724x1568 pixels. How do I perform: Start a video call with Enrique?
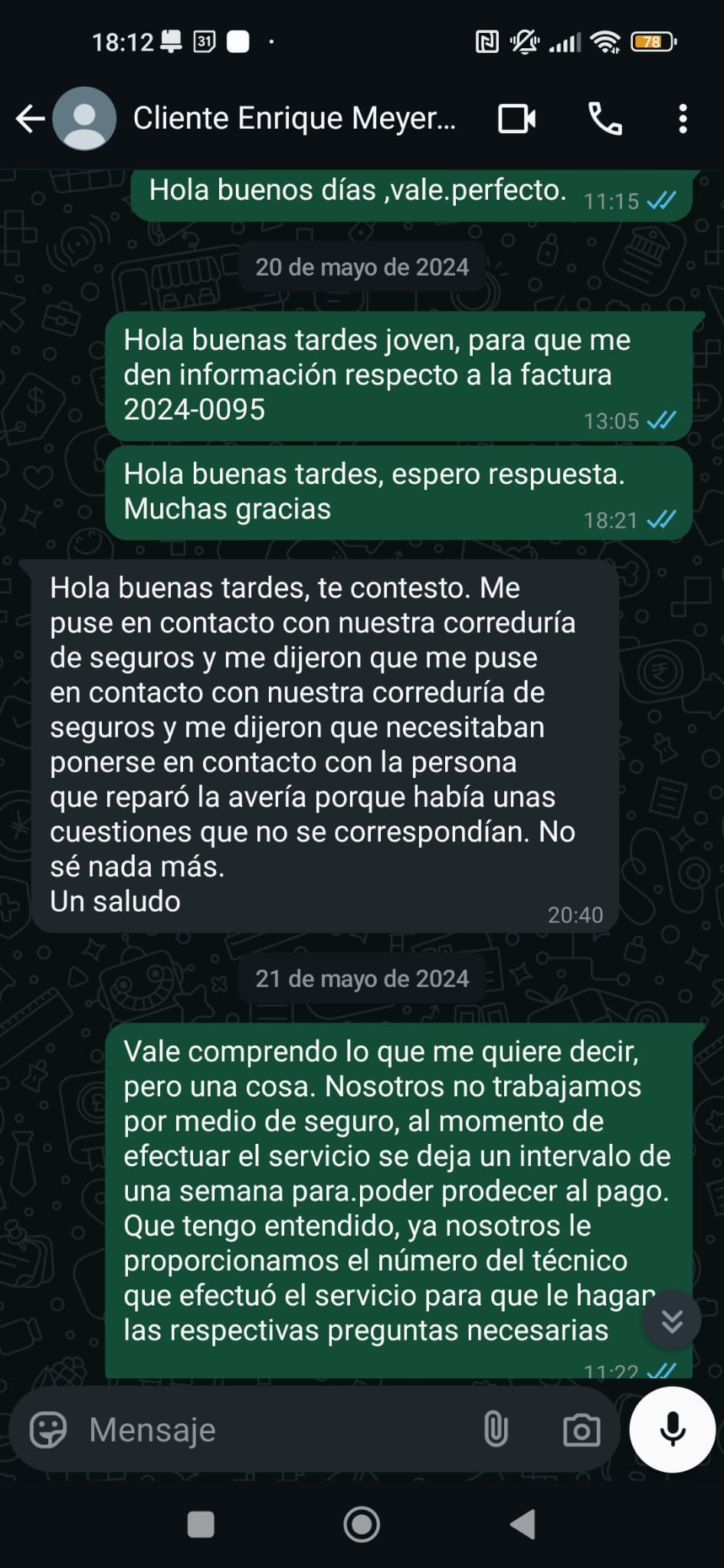pyautogui.click(x=516, y=119)
